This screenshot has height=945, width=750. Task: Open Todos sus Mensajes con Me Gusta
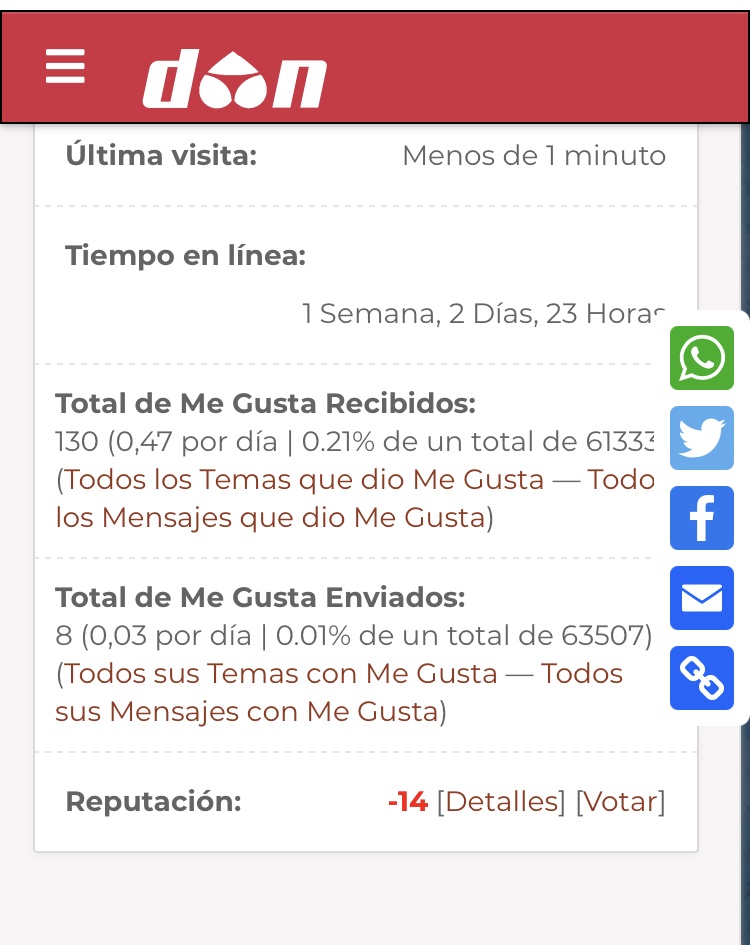pyautogui.click(x=247, y=712)
